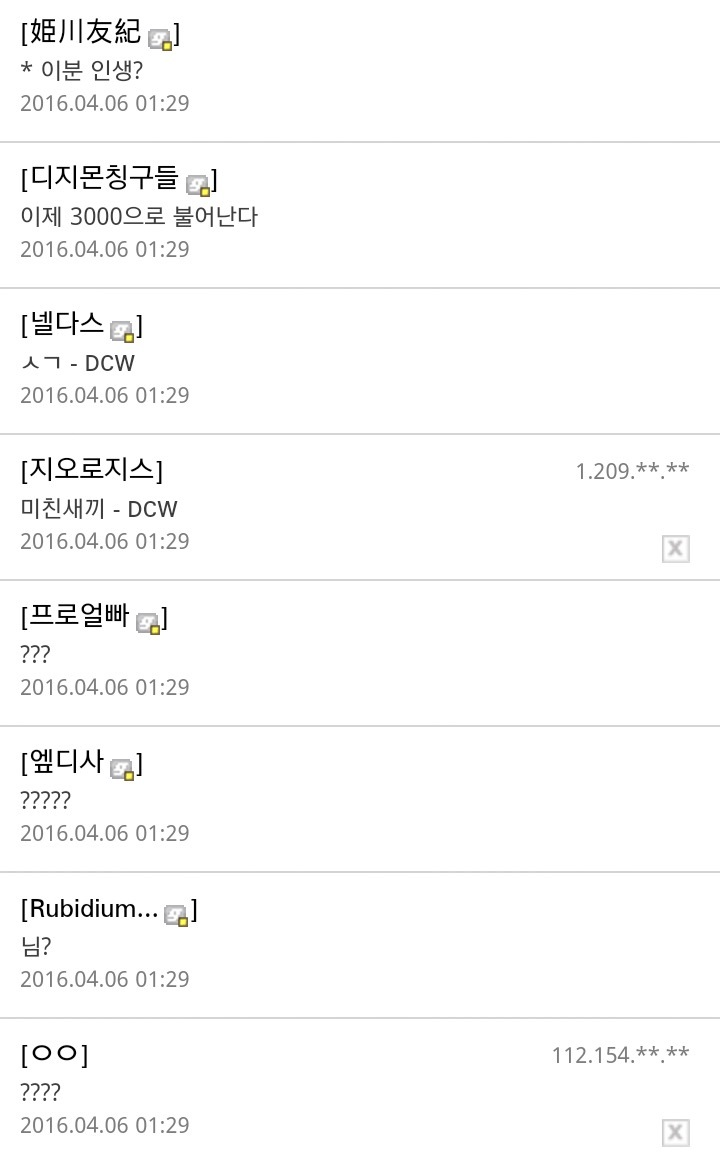Tap the gallog icon next to 디지몬칭구들
The image size is (720, 1159).
click(x=199, y=185)
